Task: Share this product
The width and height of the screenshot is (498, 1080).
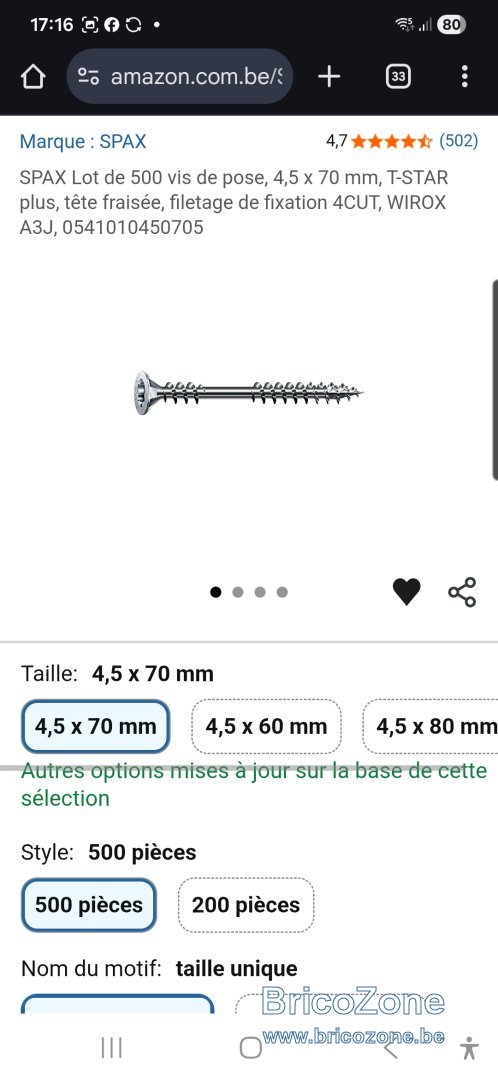Action: (x=461, y=592)
